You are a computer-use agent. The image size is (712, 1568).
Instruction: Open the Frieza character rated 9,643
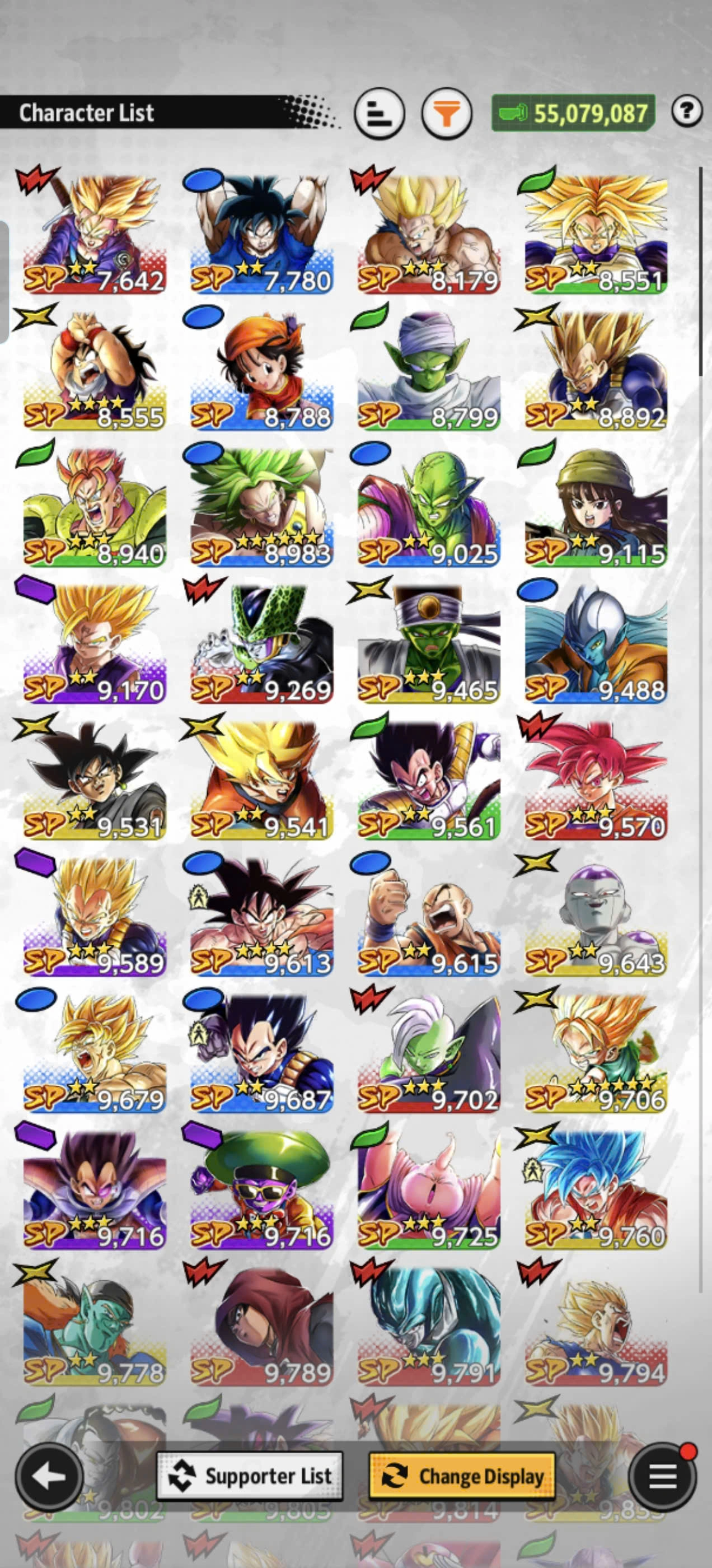tap(596, 917)
